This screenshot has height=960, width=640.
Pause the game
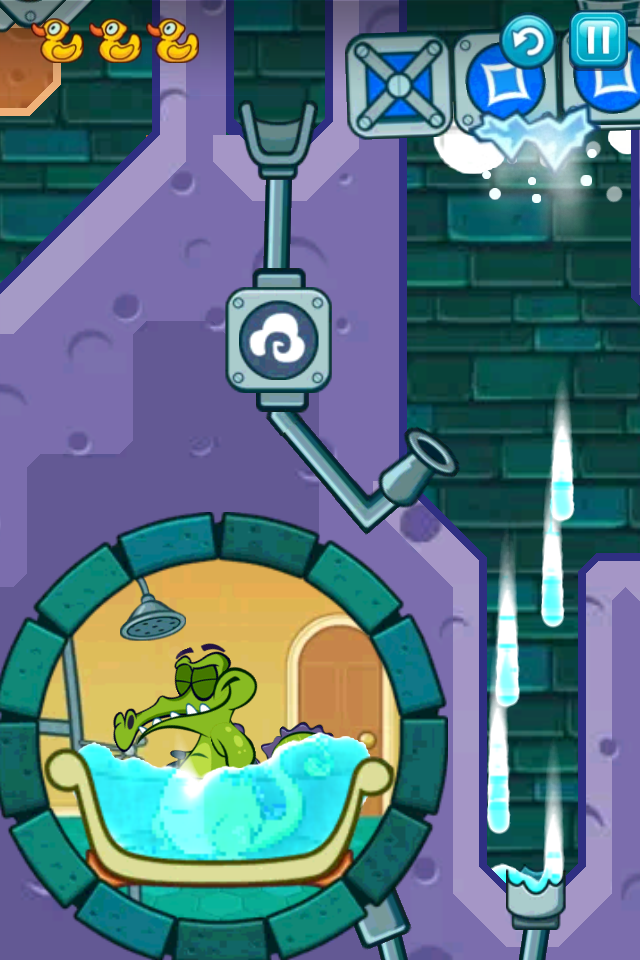tap(598, 40)
